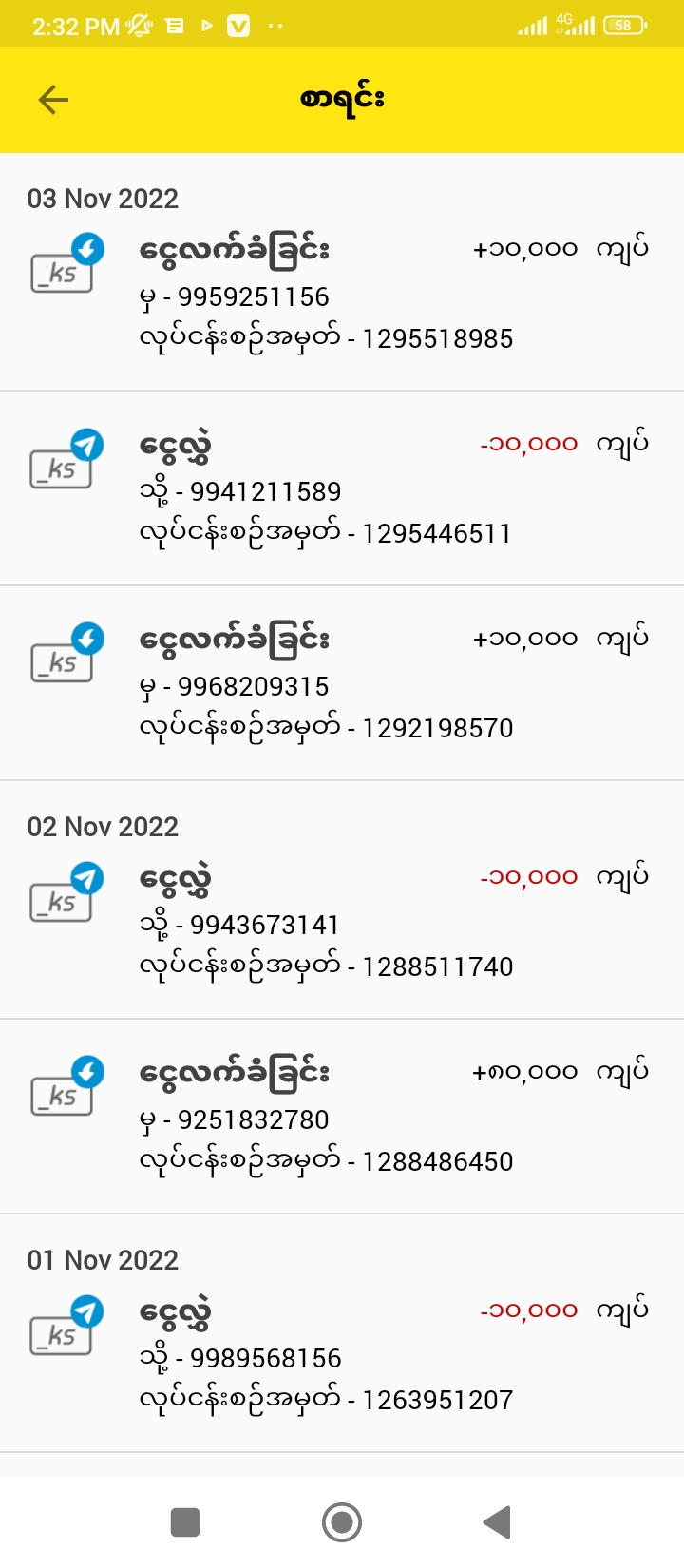Screen dimensions: 684x1568
Task: Go back using the header arrow
Action: point(53,99)
